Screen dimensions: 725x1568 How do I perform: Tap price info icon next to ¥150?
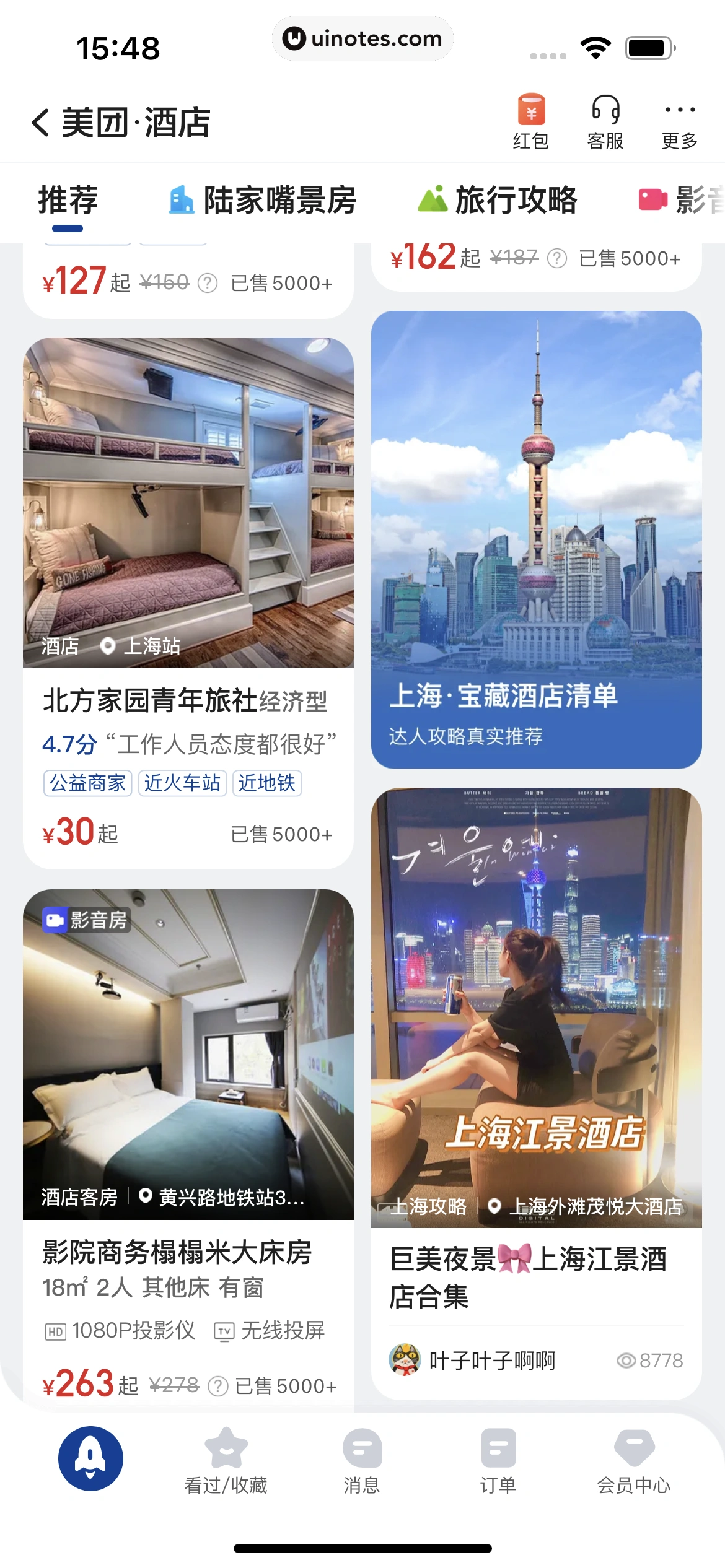(207, 283)
